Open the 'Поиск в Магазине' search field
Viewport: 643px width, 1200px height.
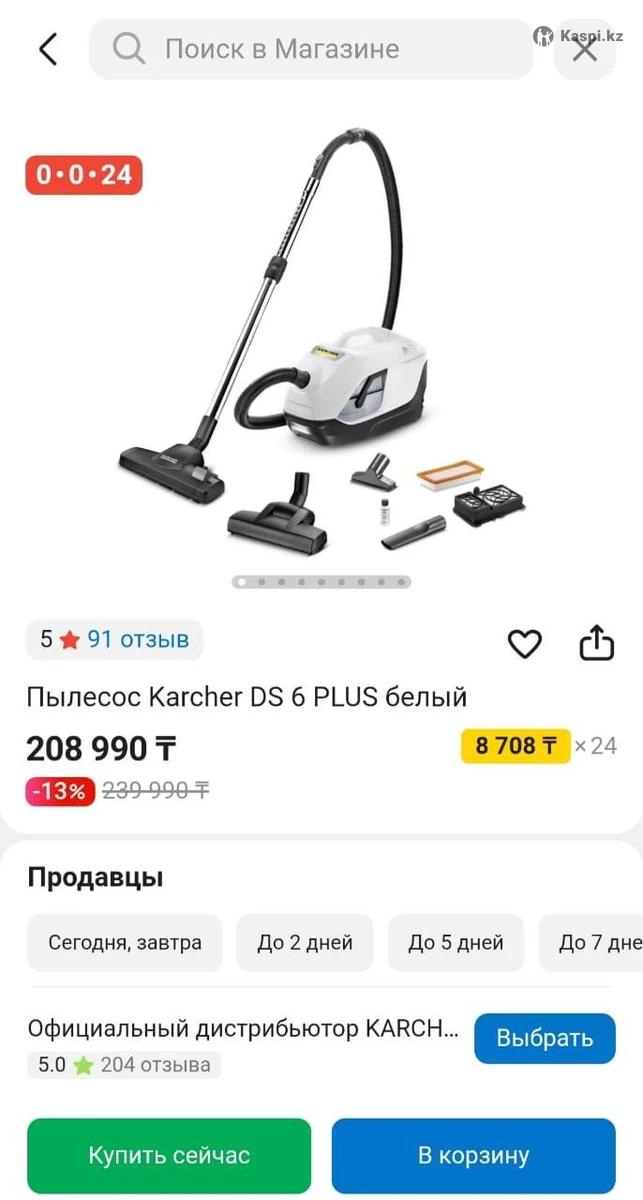point(310,49)
